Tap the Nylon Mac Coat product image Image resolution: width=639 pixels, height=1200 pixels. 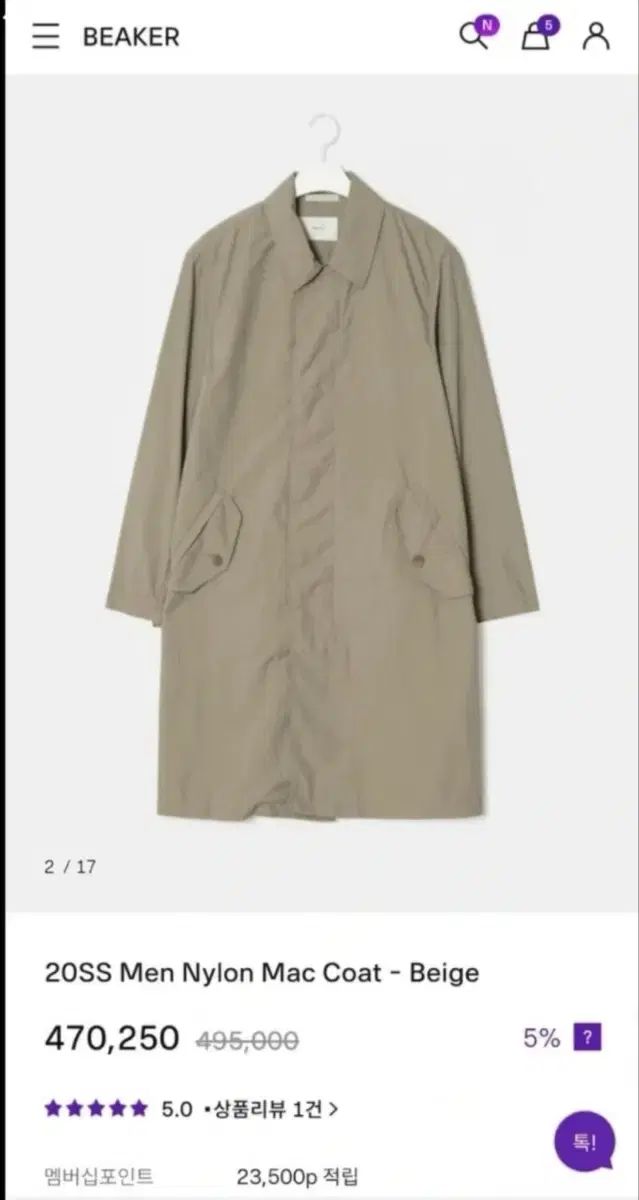(320, 480)
